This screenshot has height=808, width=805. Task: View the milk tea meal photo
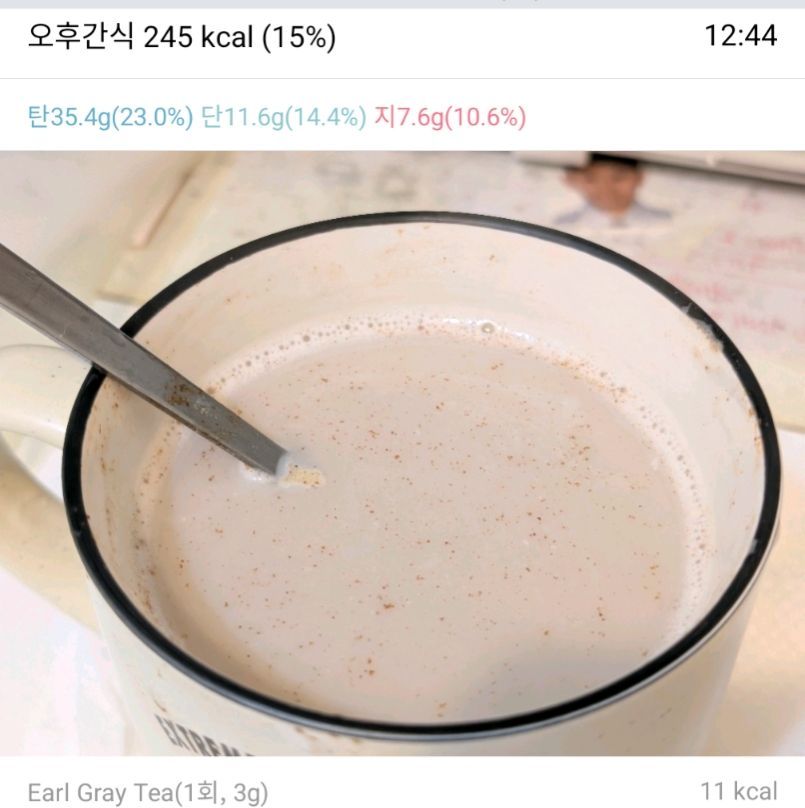(402, 452)
